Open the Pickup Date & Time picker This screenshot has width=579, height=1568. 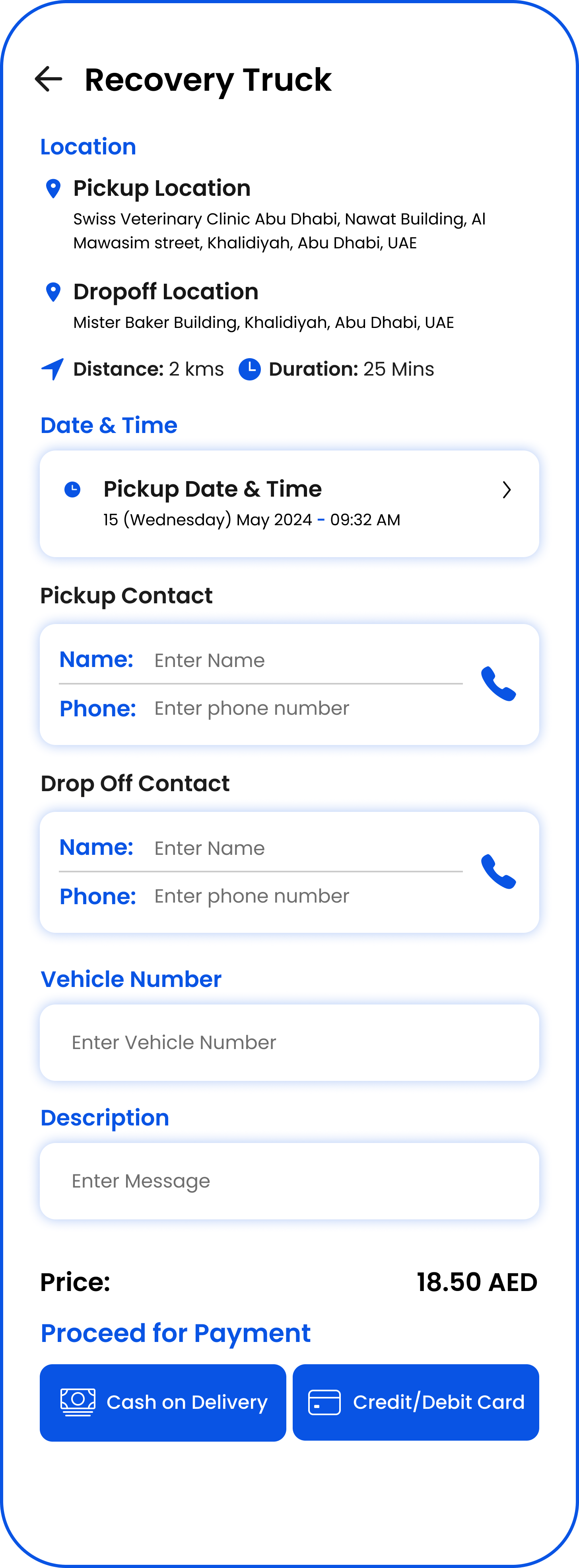[x=289, y=503]
